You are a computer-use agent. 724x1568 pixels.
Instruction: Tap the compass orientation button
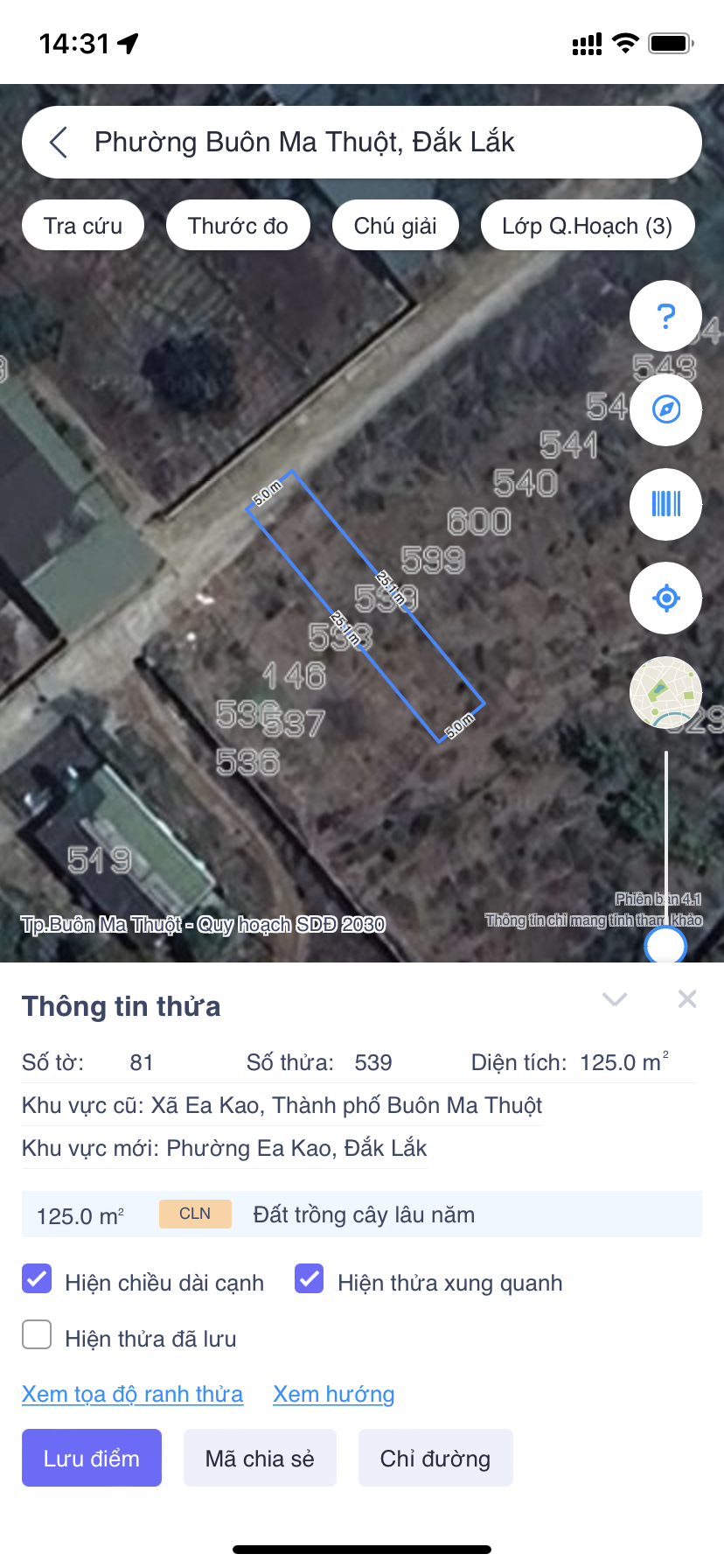665,409
